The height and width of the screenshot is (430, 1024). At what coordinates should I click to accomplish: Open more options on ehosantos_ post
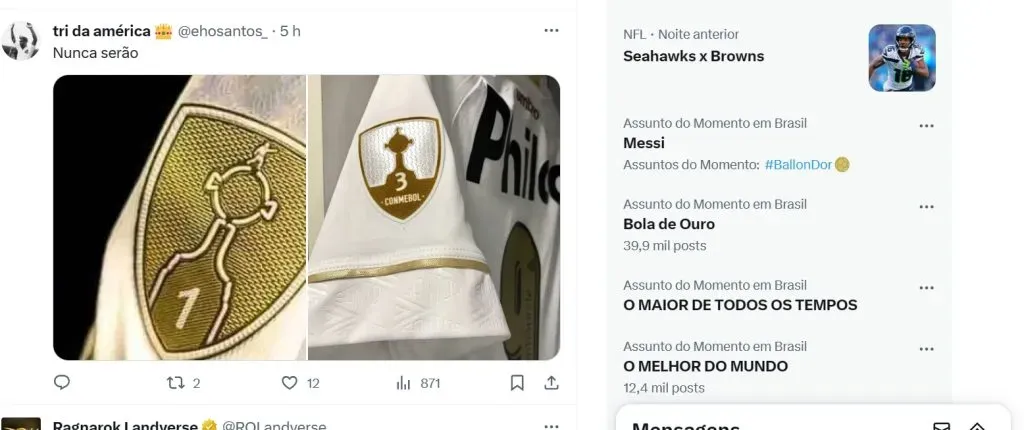[x=551, y=31]
